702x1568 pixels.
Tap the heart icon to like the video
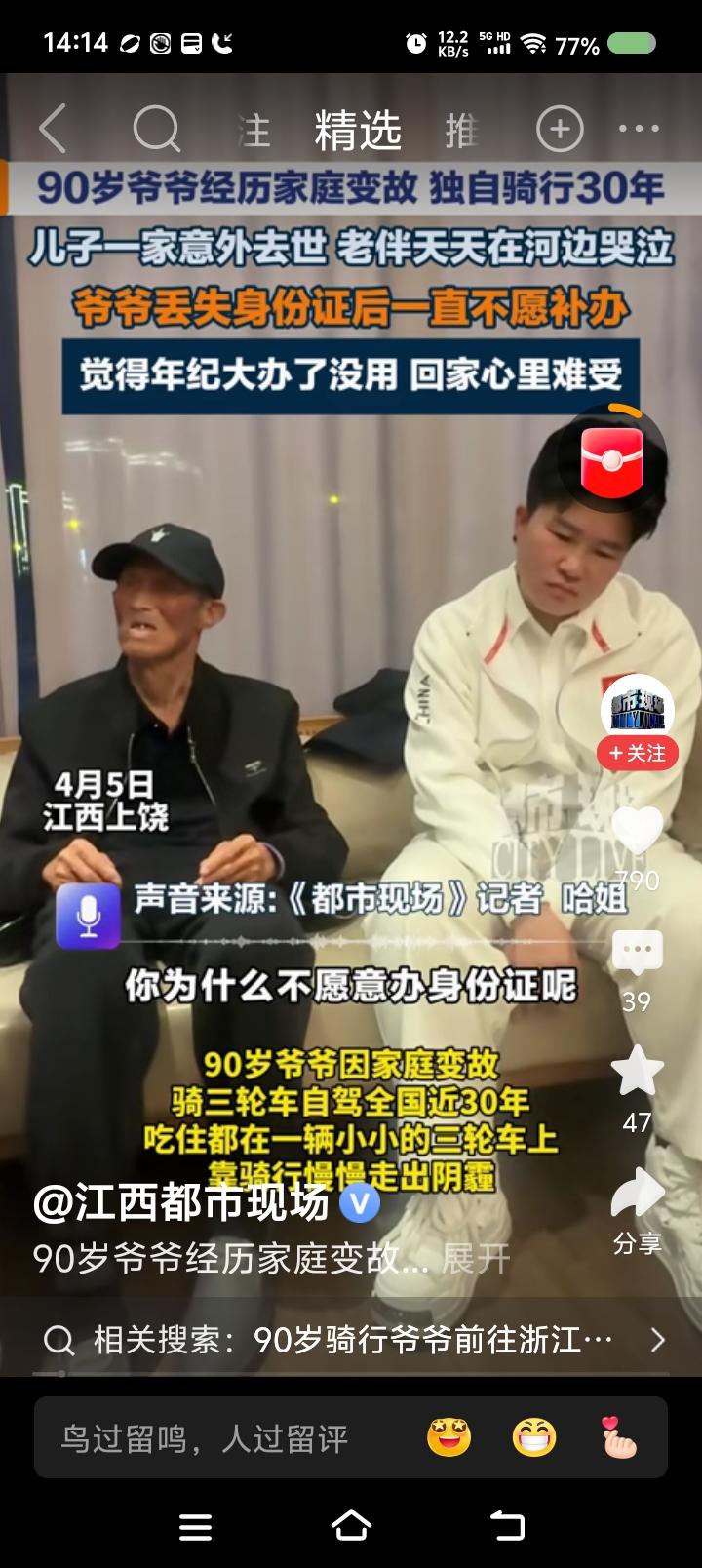tap(640, 829)
